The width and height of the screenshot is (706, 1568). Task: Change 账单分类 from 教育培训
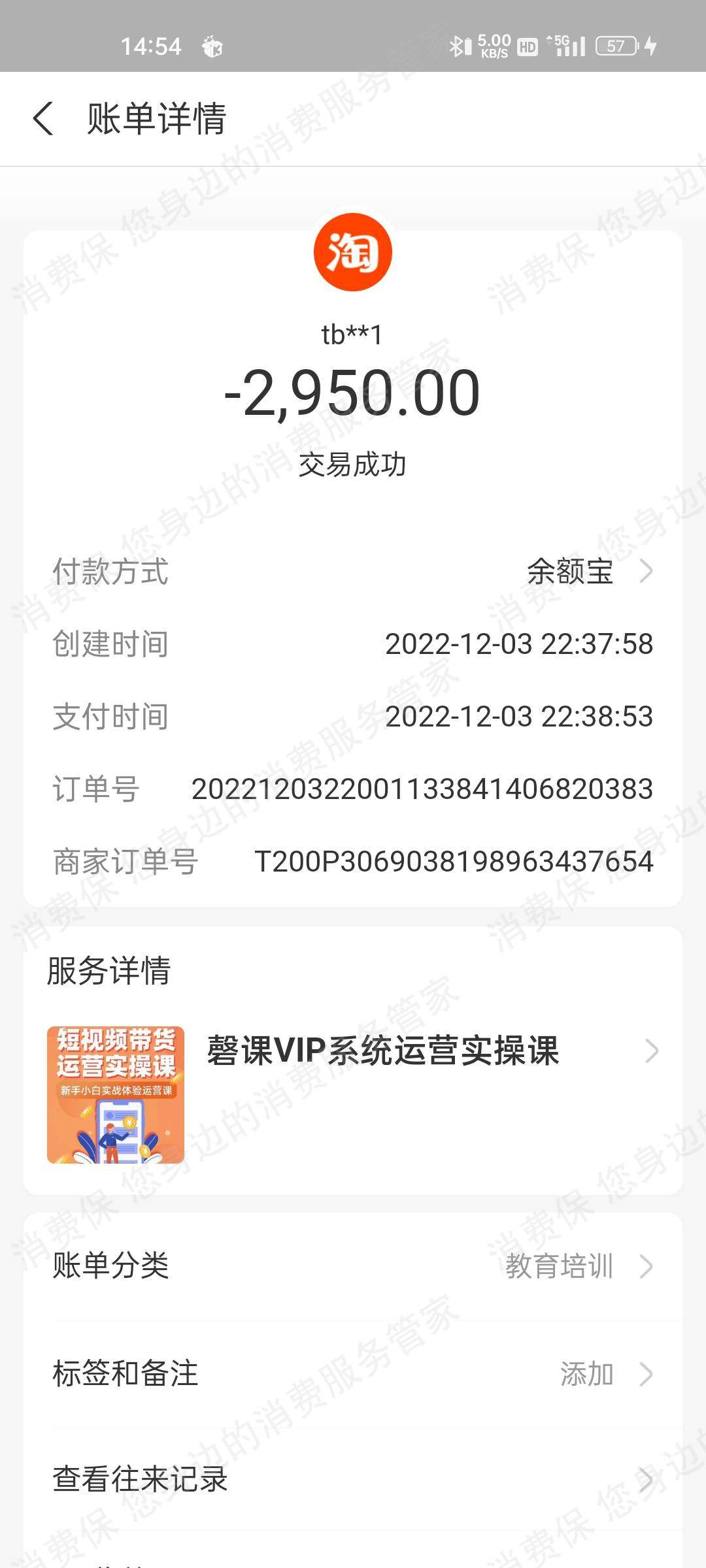point(575,1266)
